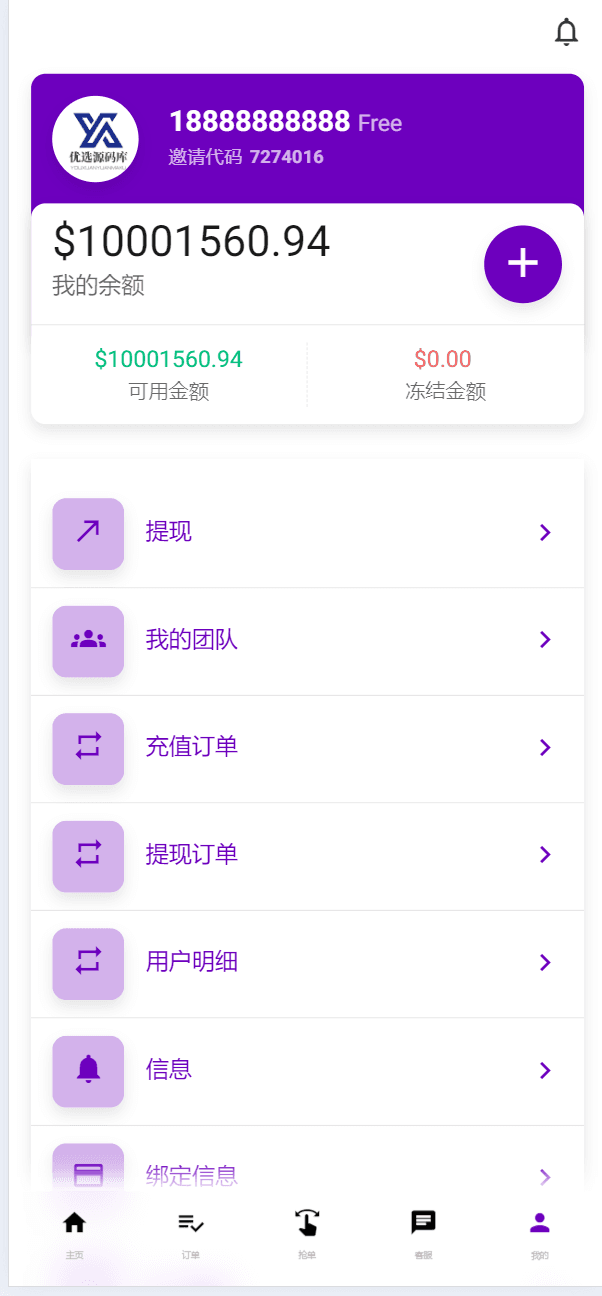View 我的团队 team page
Screen dimensions: 602x1296
click(x=307, y=640)
